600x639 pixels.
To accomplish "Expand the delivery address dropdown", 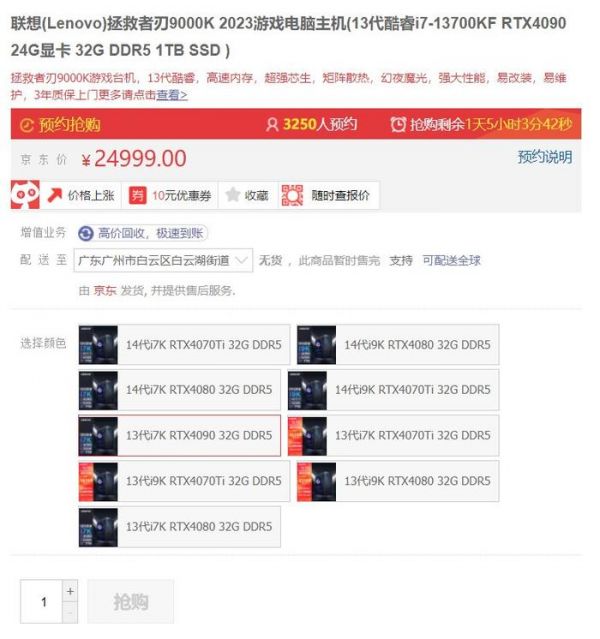I will click(x=164, y=260).
